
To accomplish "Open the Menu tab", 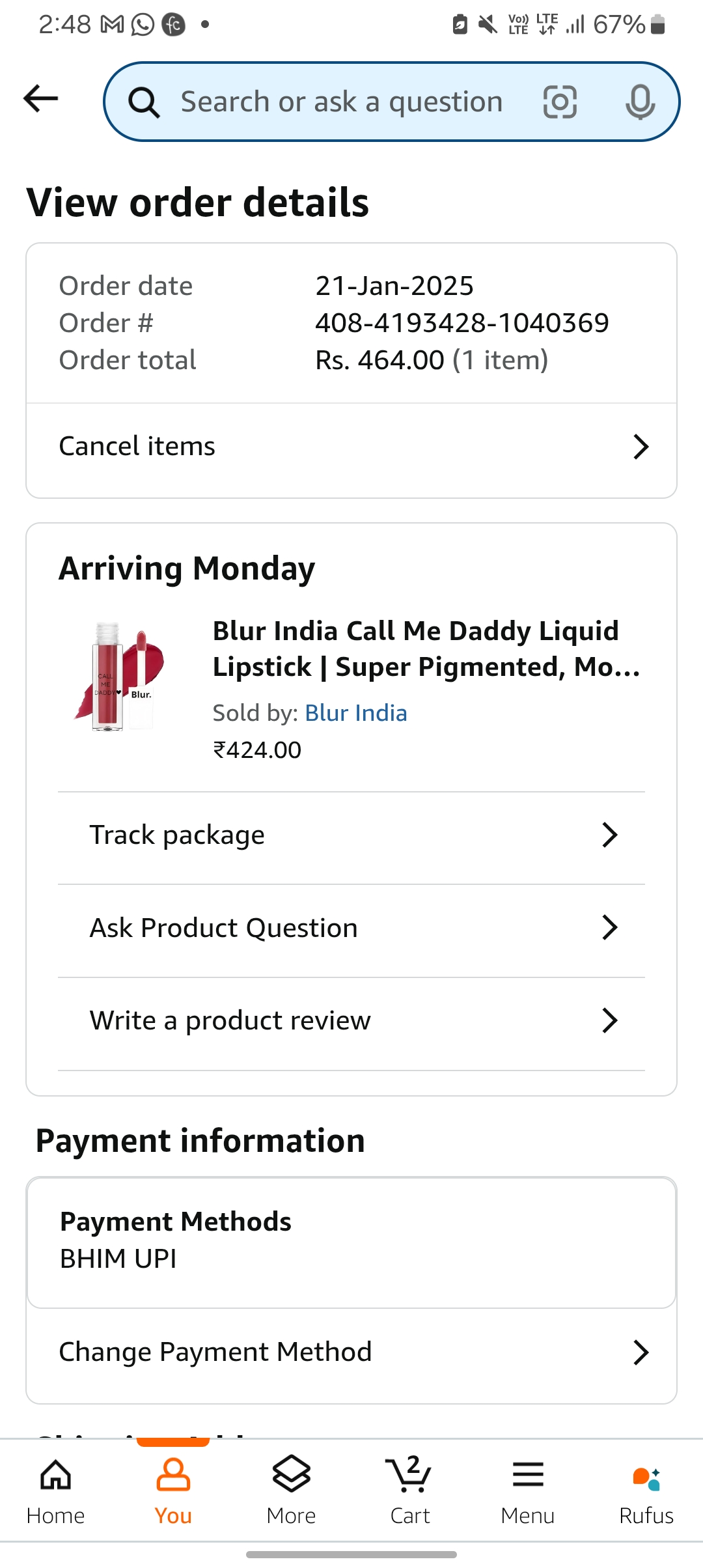I will (x=528, y=1490).
